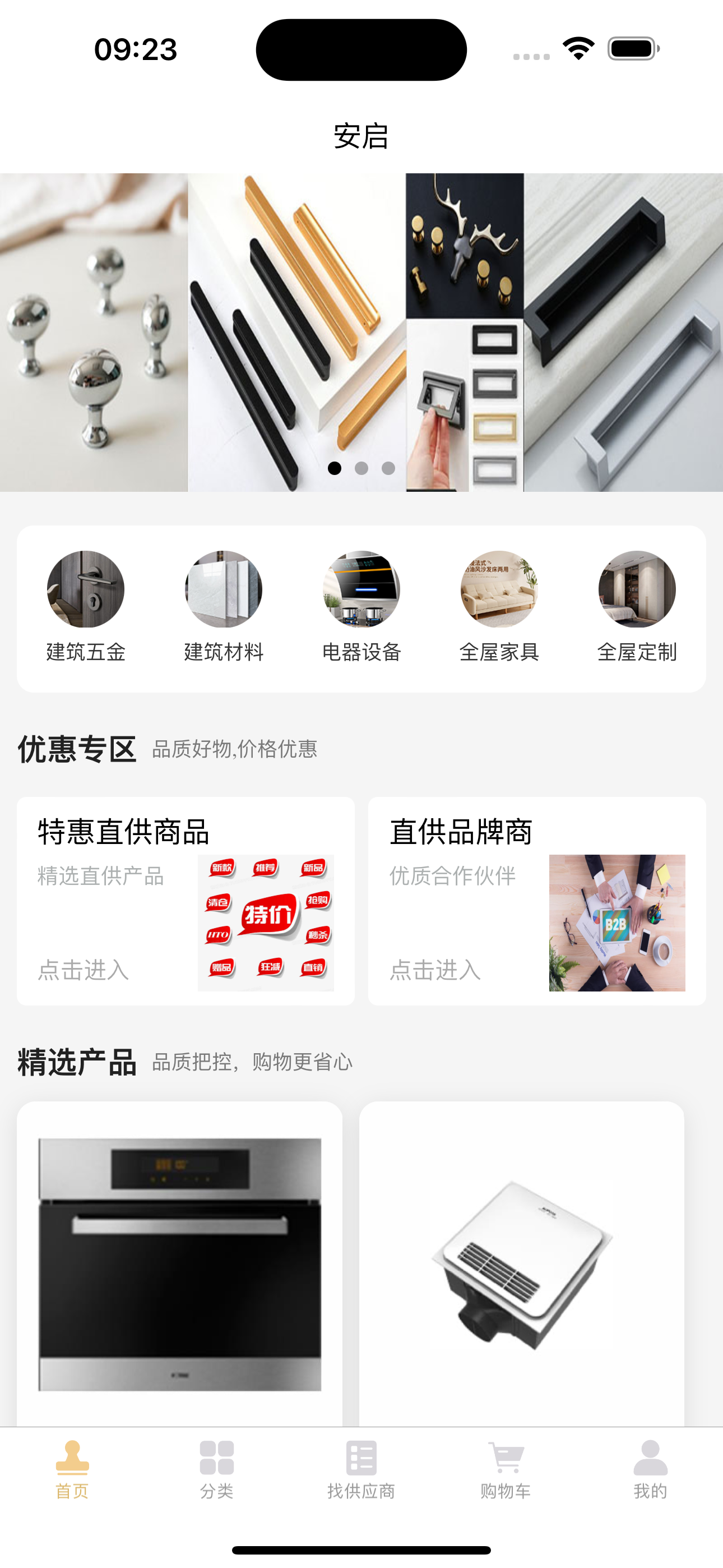
Task: Open the 全屋家具 category
Action: coord(499,606)
